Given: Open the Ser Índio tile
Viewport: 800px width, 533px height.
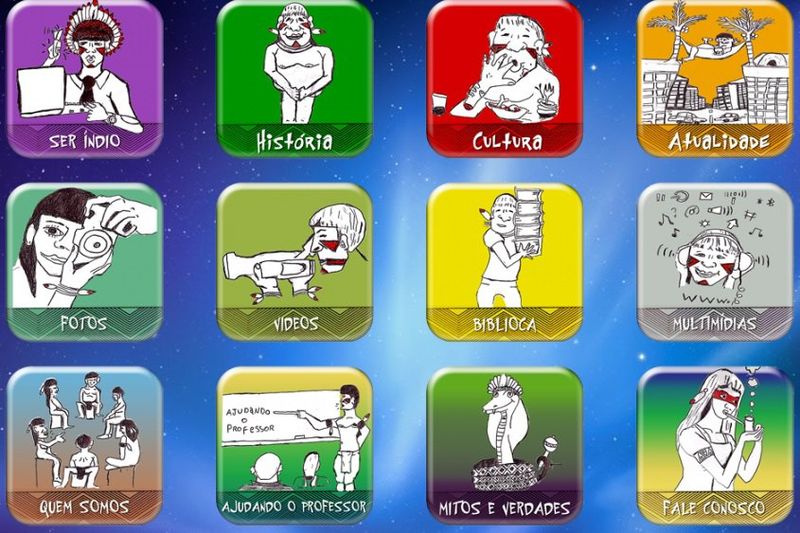Looking at the screenshot, I should point(84,78).
